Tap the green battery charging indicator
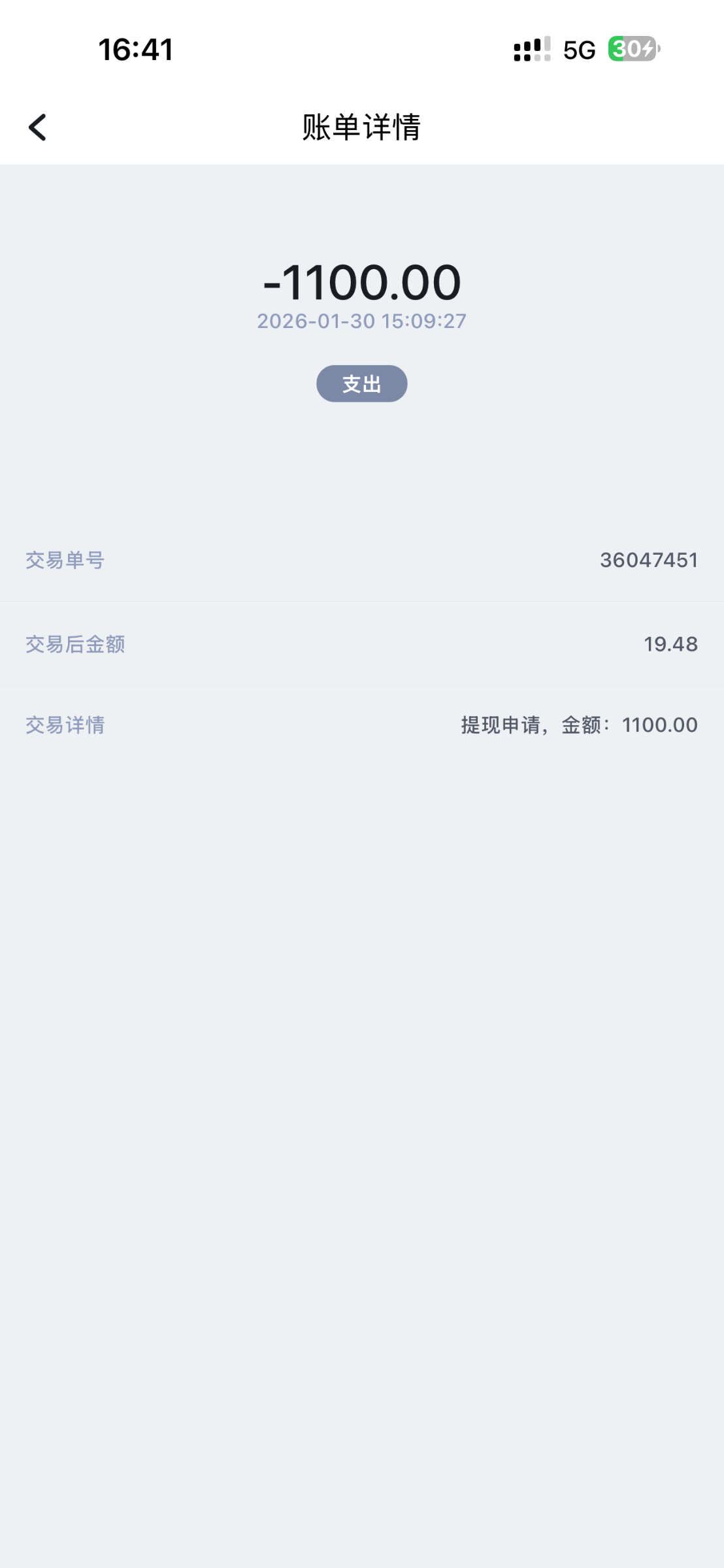This screenshot has height=1568, width=724. tap(633, 48)
